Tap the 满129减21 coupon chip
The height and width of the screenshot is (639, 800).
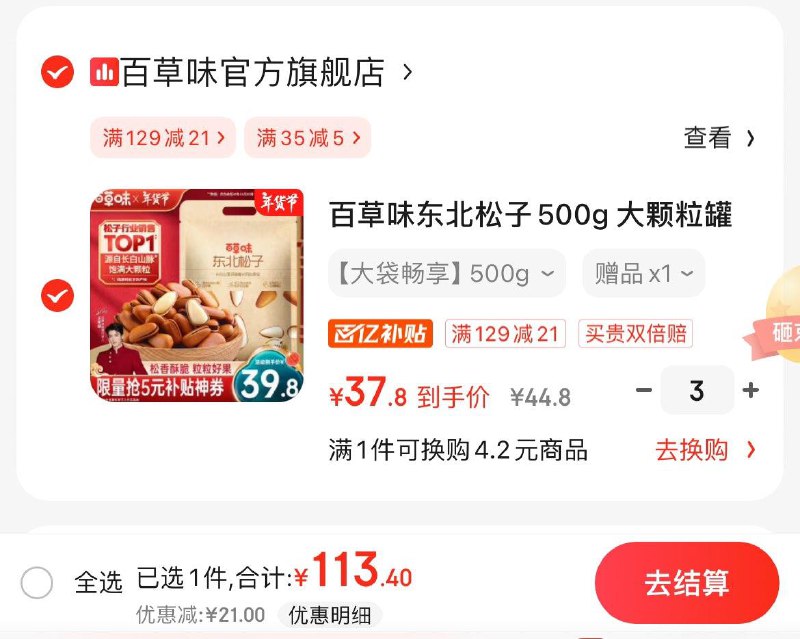[163, 138]
